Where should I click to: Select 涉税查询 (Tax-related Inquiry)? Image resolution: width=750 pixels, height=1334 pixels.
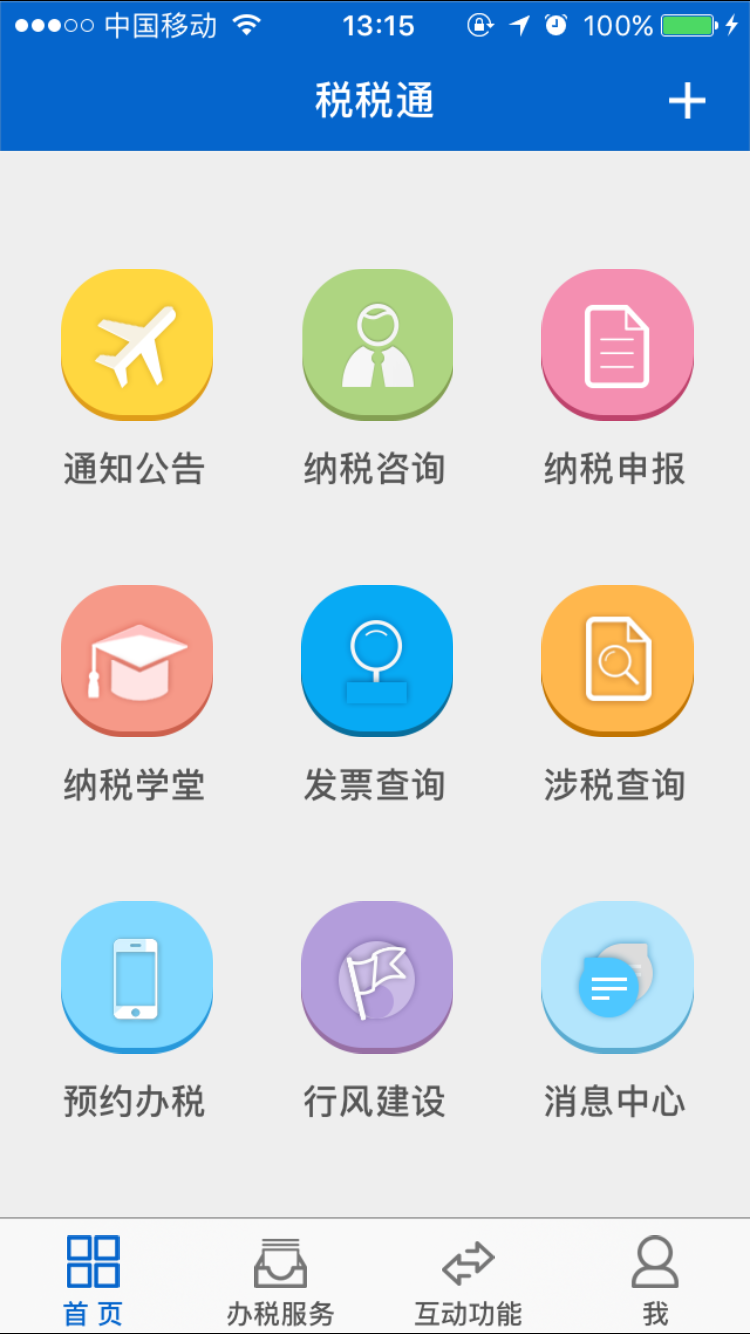click(x=616, y=660)
